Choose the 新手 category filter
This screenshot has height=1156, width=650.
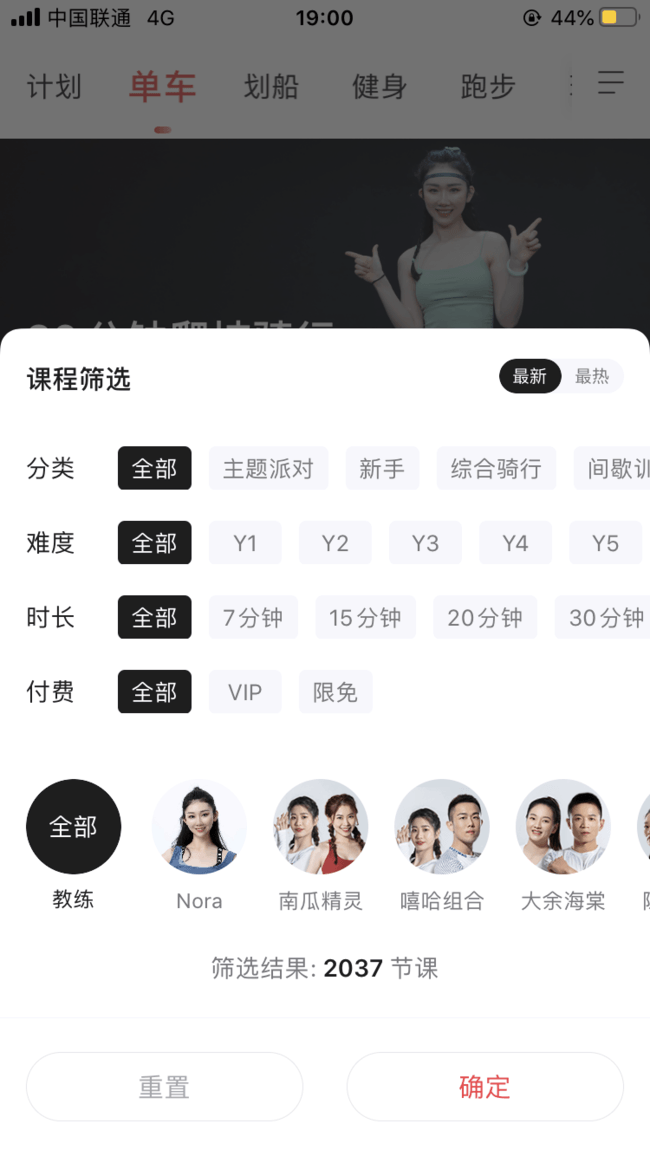pos(382,468)
